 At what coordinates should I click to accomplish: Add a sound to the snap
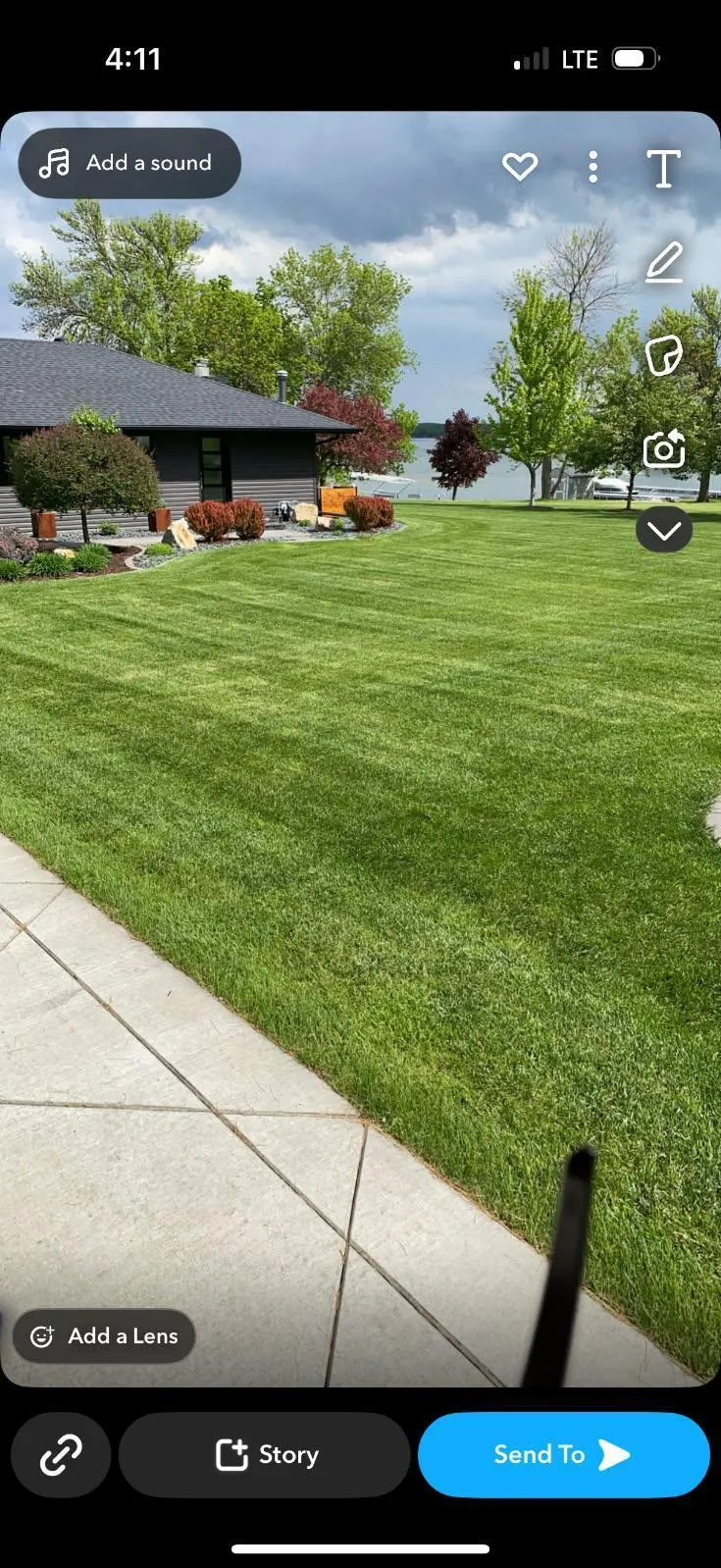pos(129,163)
